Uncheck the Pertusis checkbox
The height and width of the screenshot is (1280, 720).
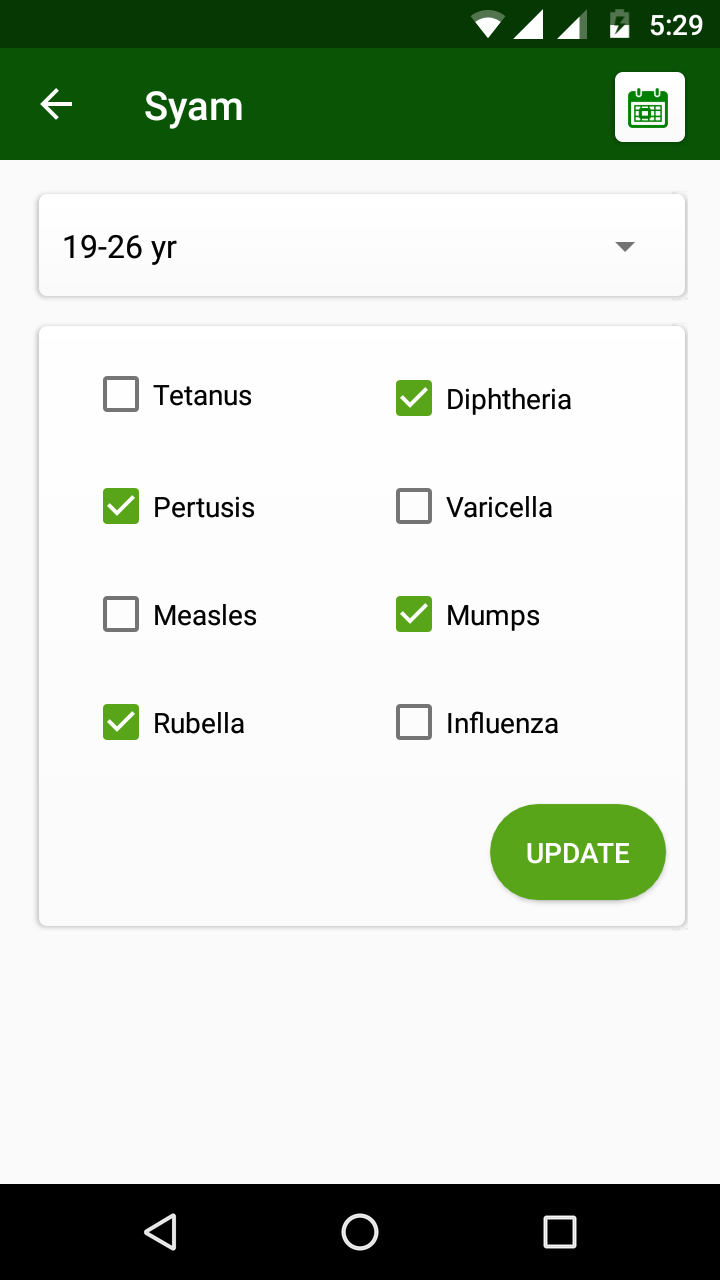tap(121, 506)
